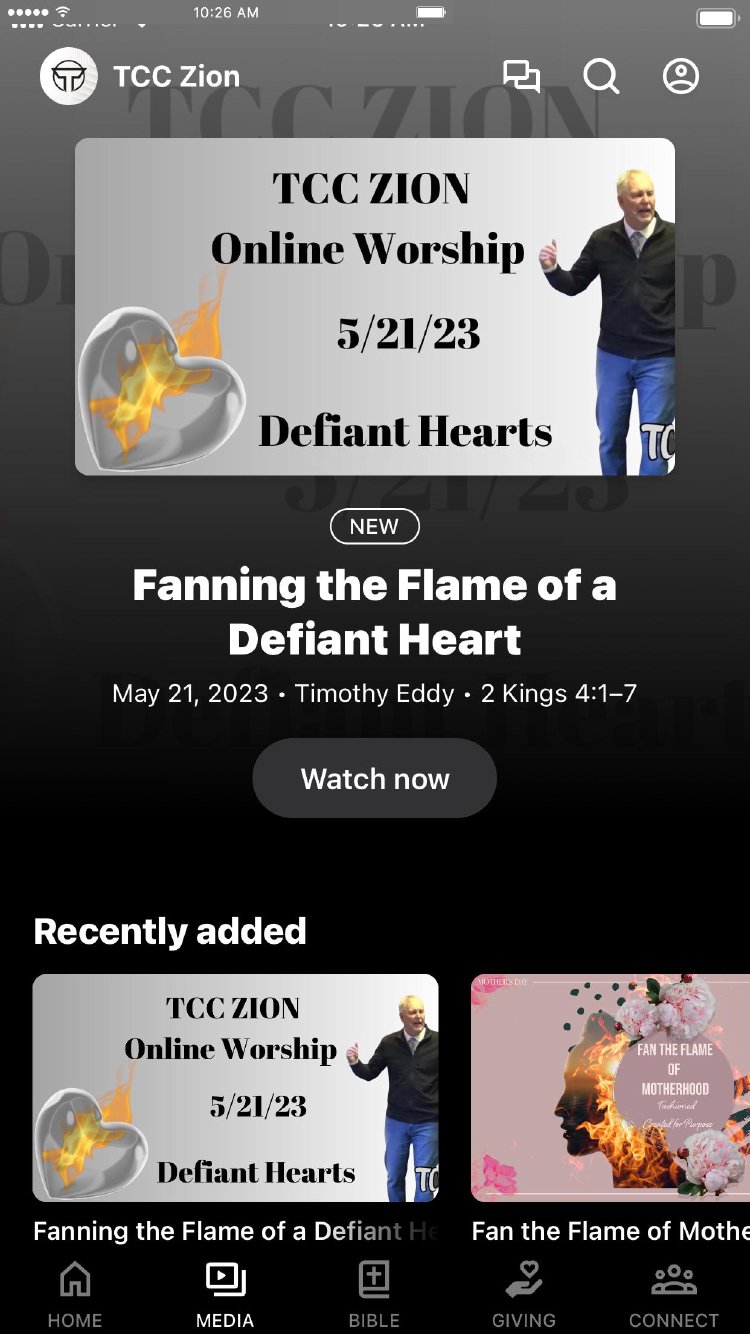Open the search icon
Image resolution: width=750 pixels, height=1334 pixels.
[601, 76]
